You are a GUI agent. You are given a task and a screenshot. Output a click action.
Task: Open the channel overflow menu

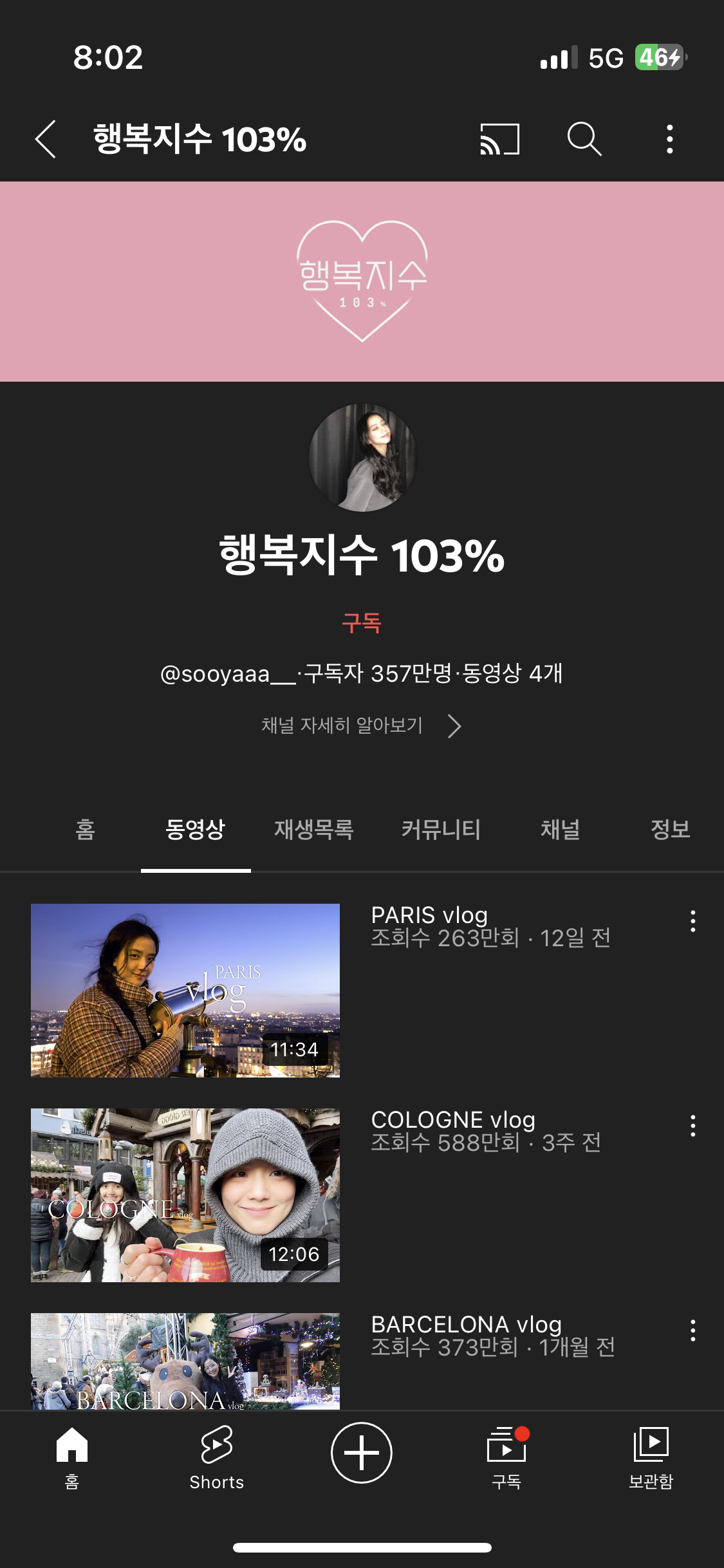click(x=670, y=139)
